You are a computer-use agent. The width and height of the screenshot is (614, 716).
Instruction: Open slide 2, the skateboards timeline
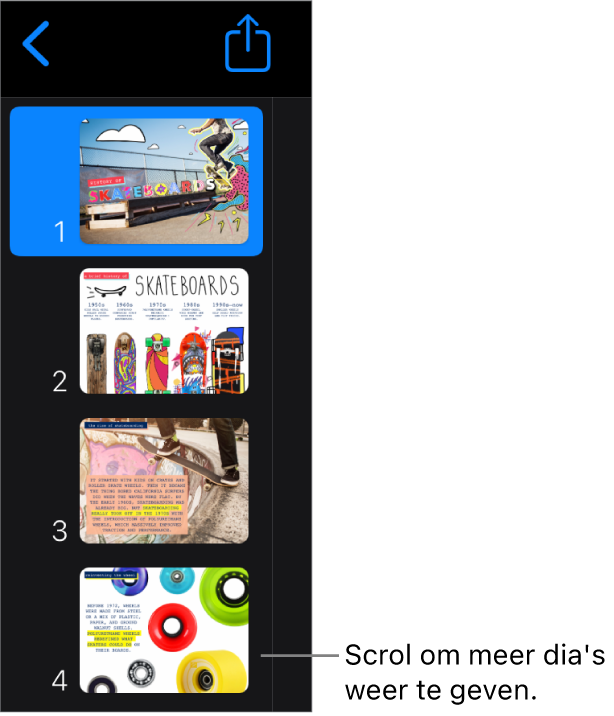click(x=163, y=331)
